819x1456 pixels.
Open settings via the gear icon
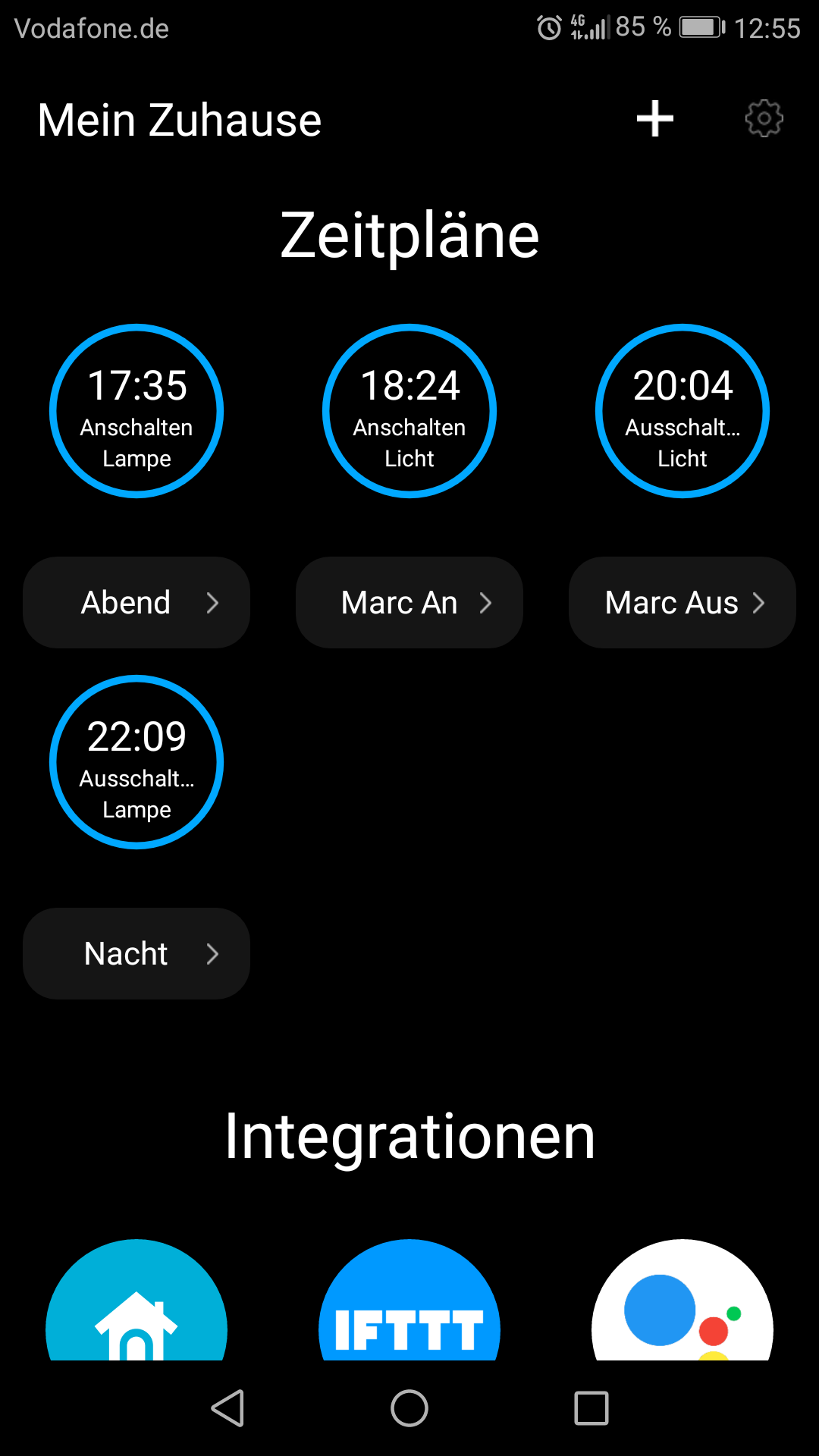[764, 119]
